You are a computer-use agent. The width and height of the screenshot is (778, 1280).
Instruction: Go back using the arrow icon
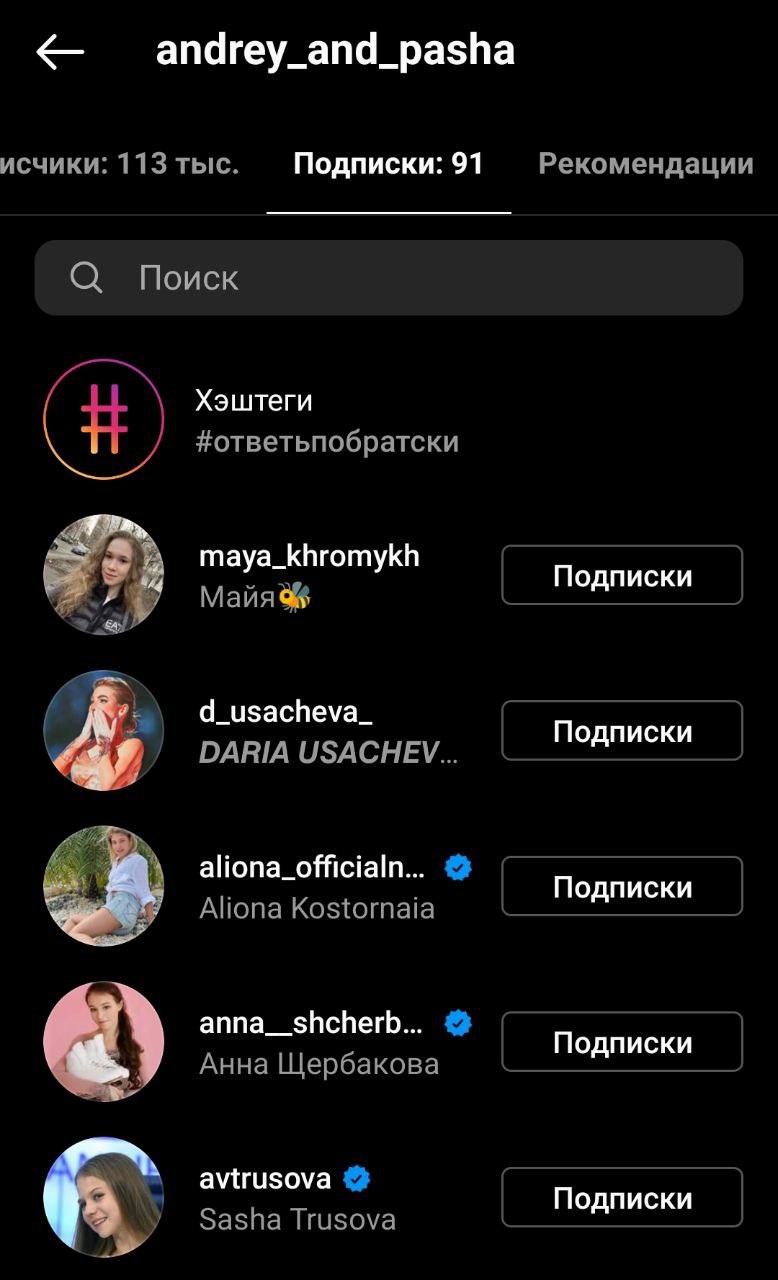(x=59, y=52)
